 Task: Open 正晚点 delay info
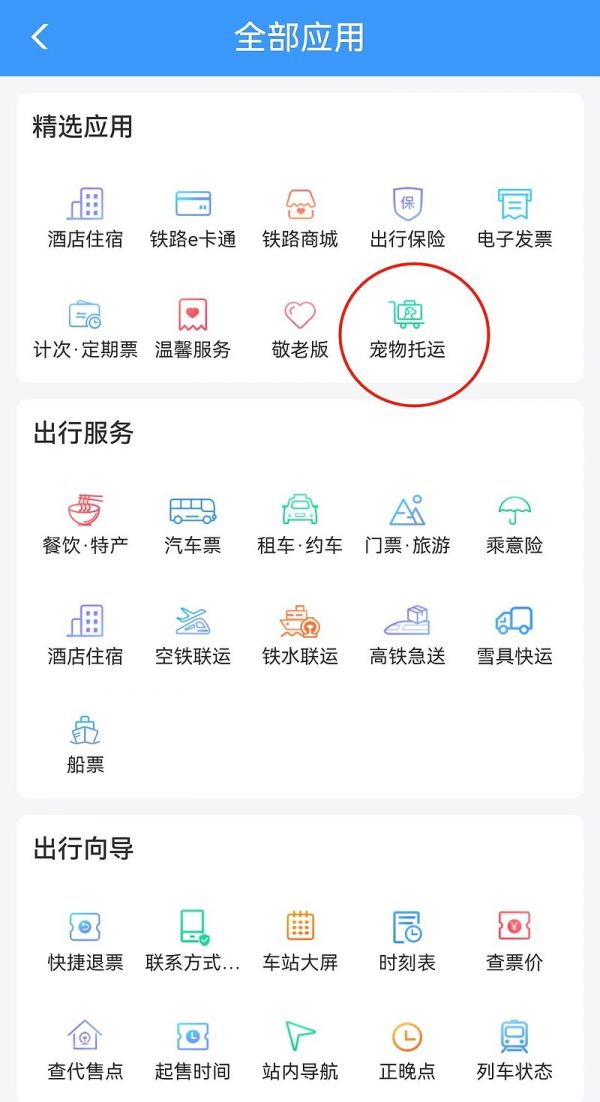click(407, 1051)
